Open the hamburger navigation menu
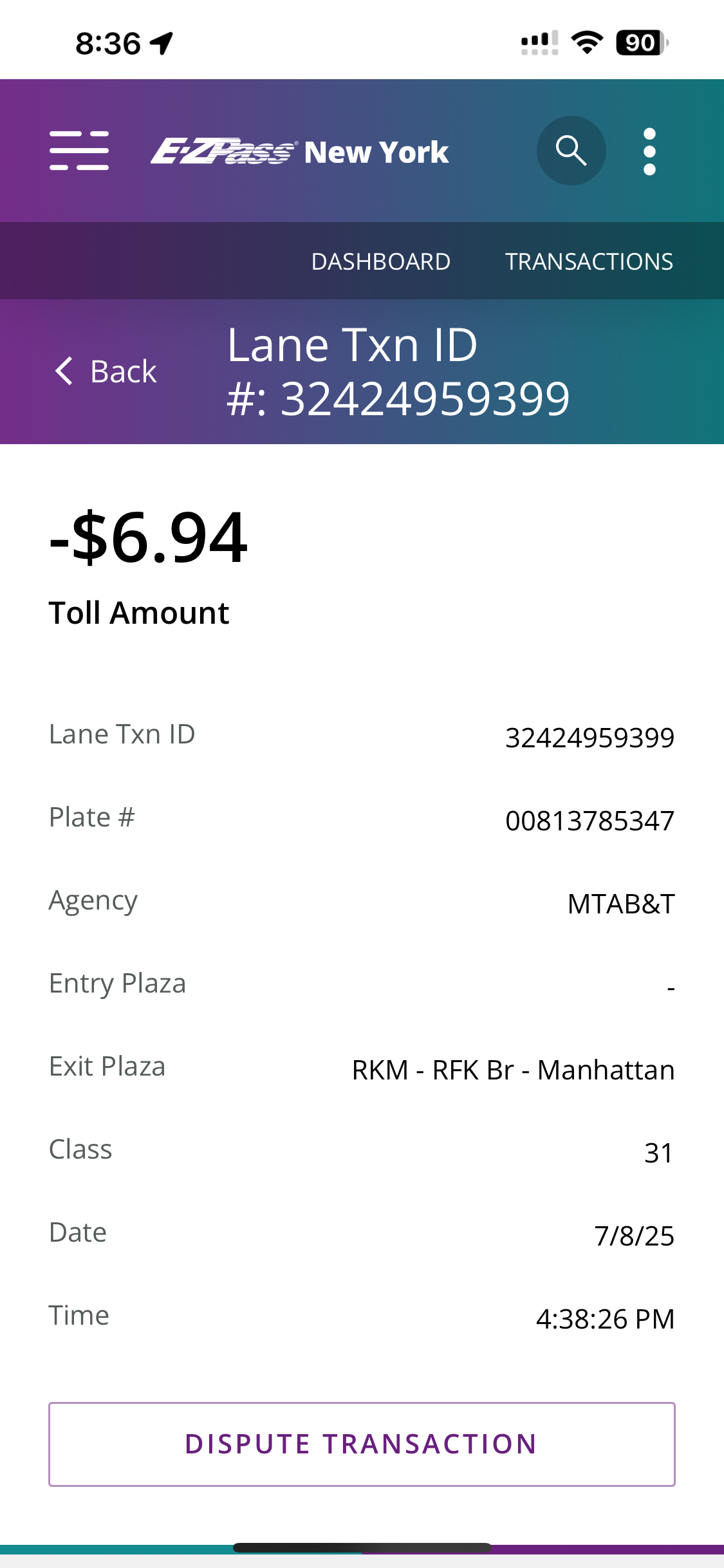The width and height of the screenshot is (724, 1568). click(x=79, y=151)
